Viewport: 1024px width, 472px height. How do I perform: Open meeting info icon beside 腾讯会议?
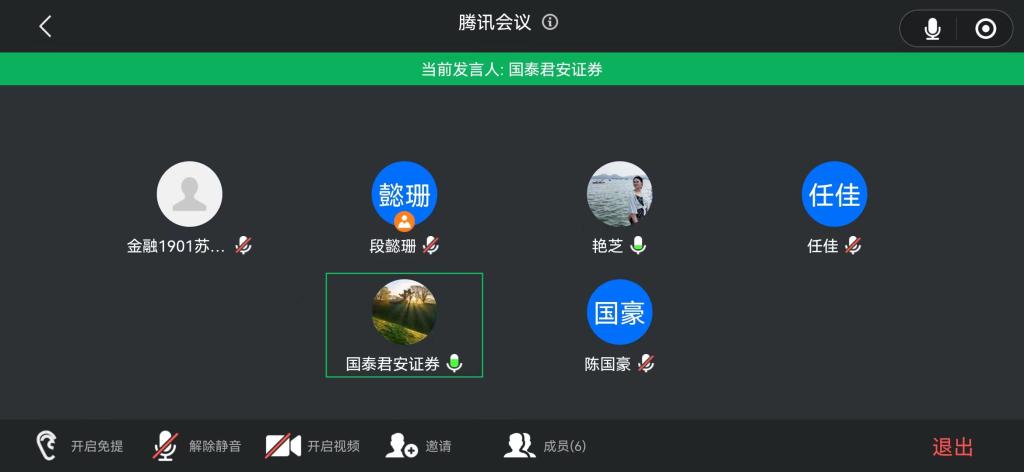coord(550,23)
